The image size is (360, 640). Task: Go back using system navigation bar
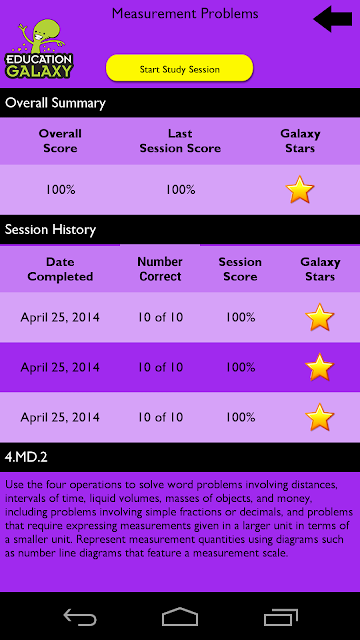pyautogui.click(x=80, y=617)
